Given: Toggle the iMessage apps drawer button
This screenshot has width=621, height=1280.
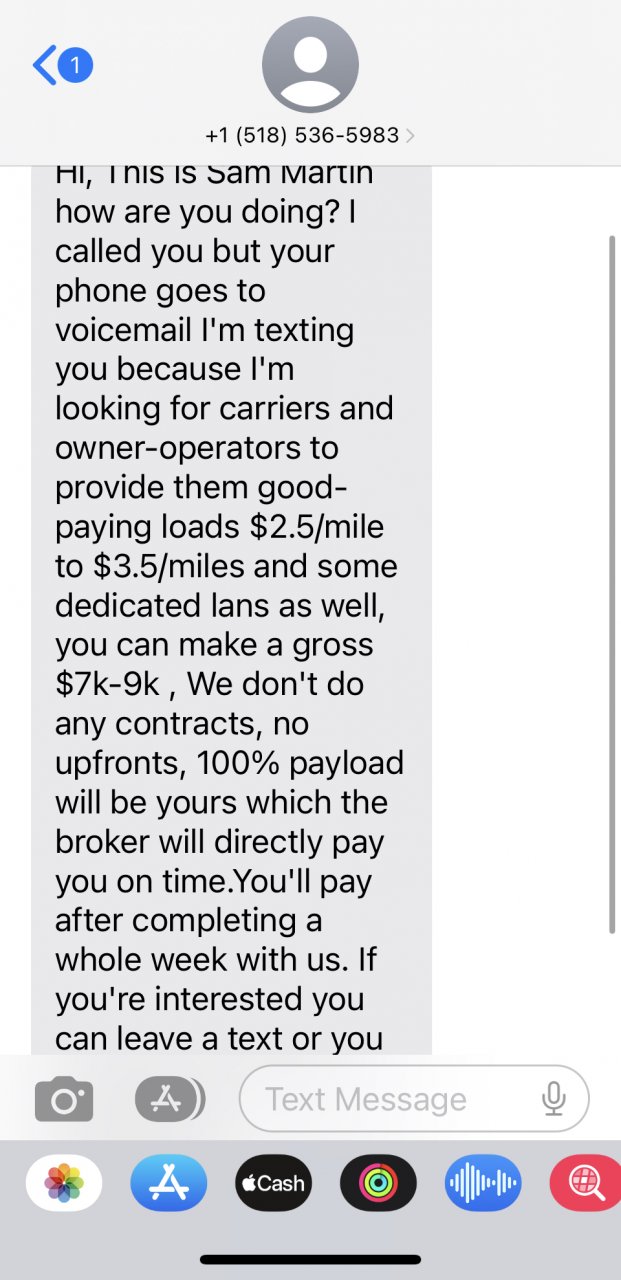Looking at the screenshot, I should (169, 1100).
